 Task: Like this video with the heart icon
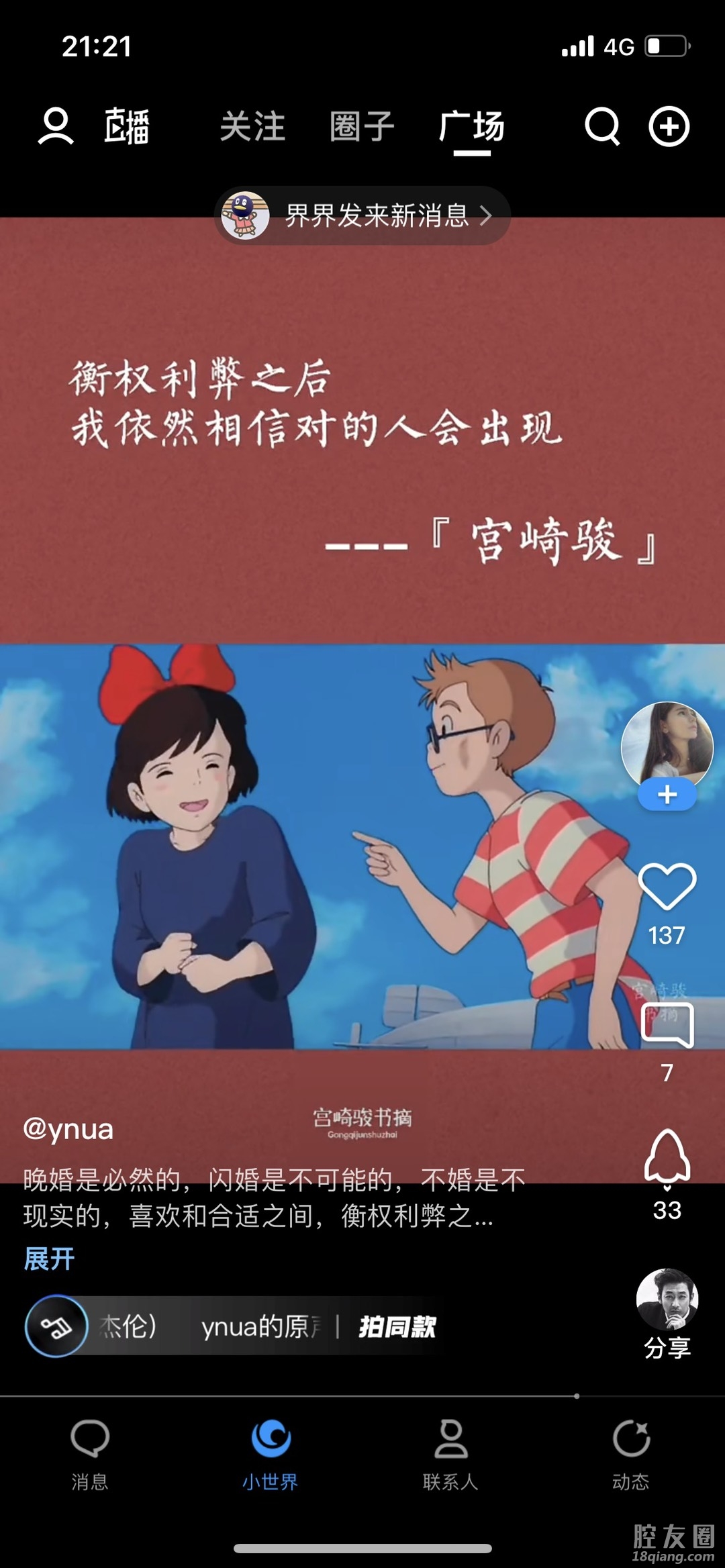coord(667,887)
